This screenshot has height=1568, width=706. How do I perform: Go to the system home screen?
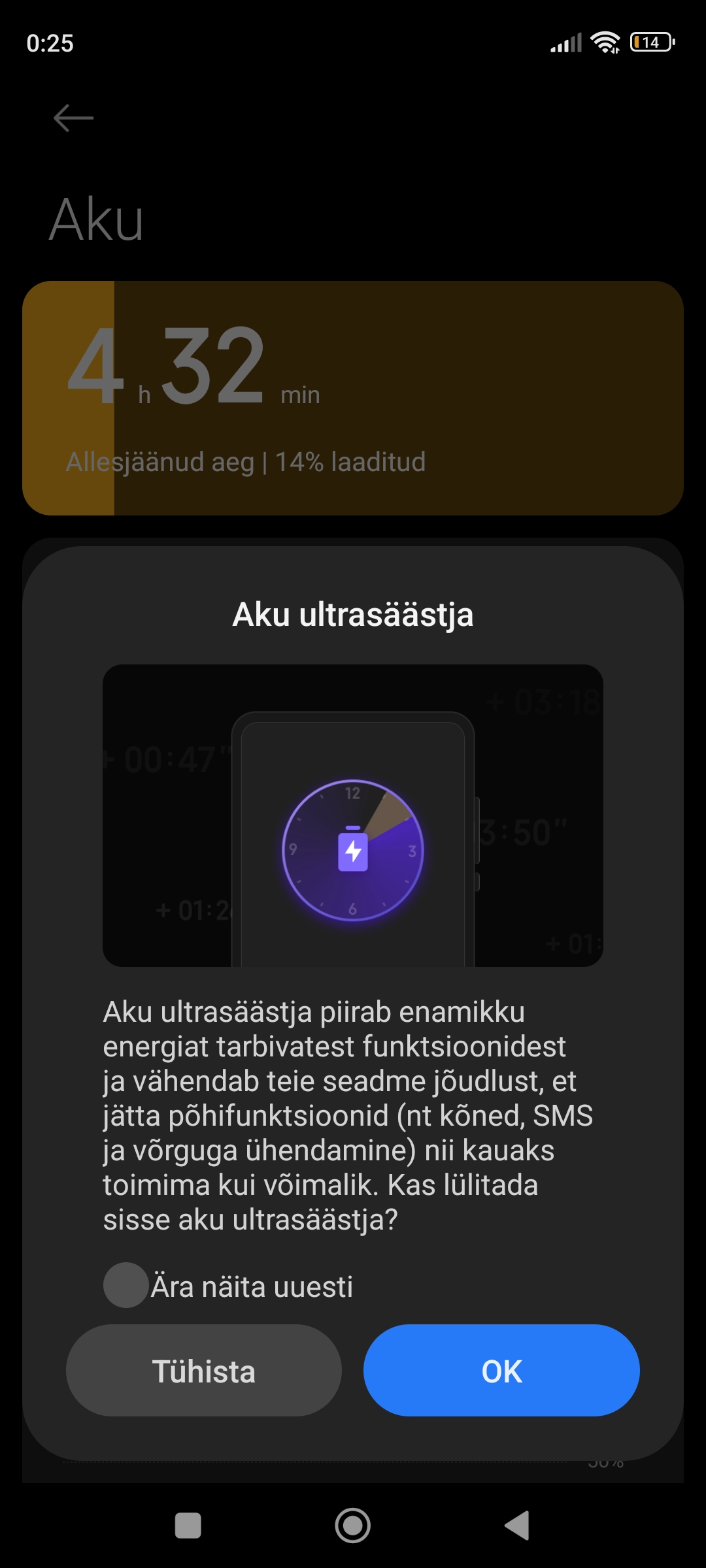353,1526
